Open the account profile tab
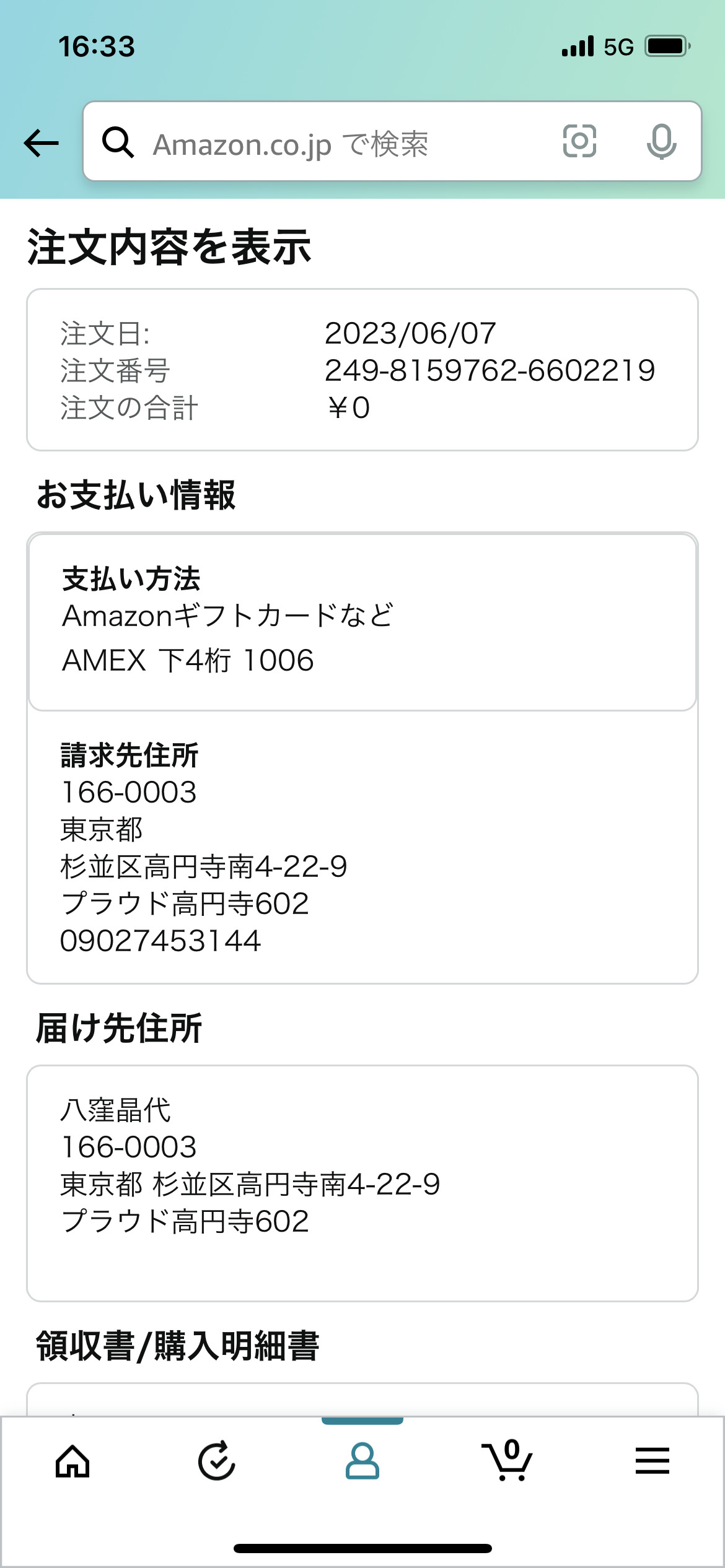 click(362, 1461)
